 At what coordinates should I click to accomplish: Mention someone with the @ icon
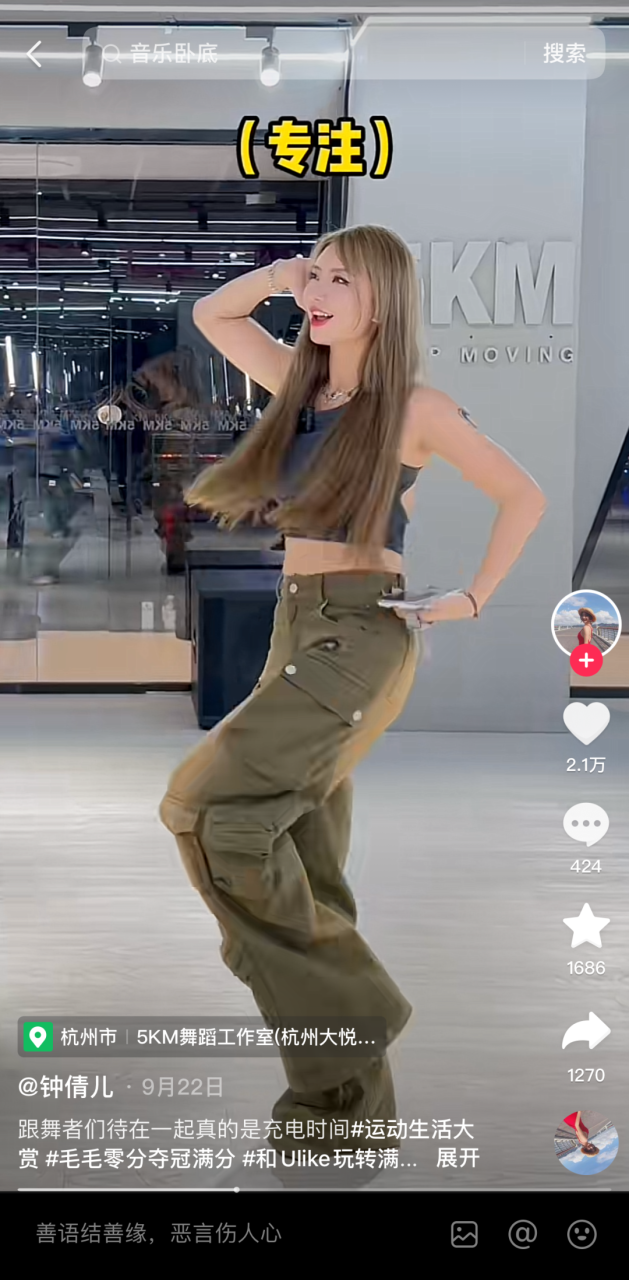[523, 1234]
